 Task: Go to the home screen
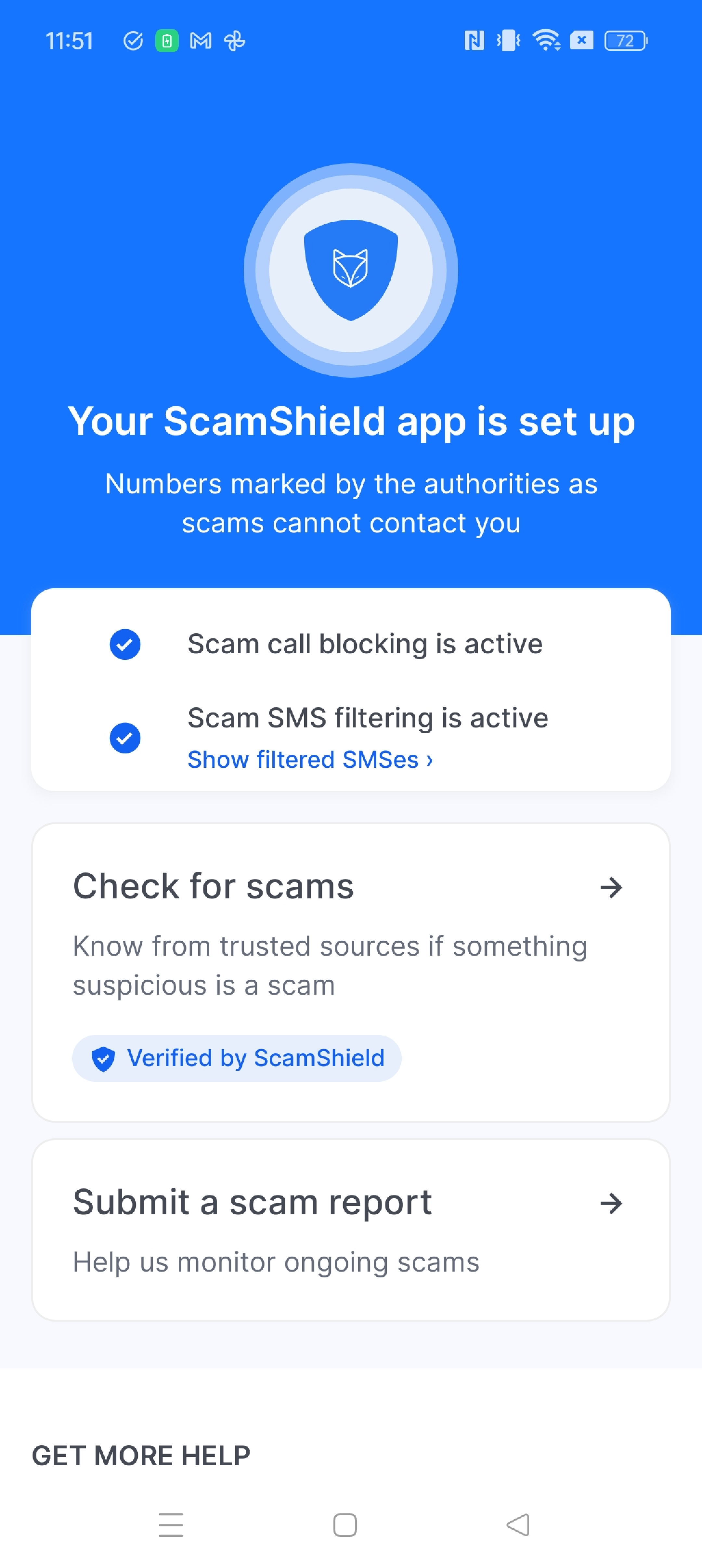(344, 1524)
